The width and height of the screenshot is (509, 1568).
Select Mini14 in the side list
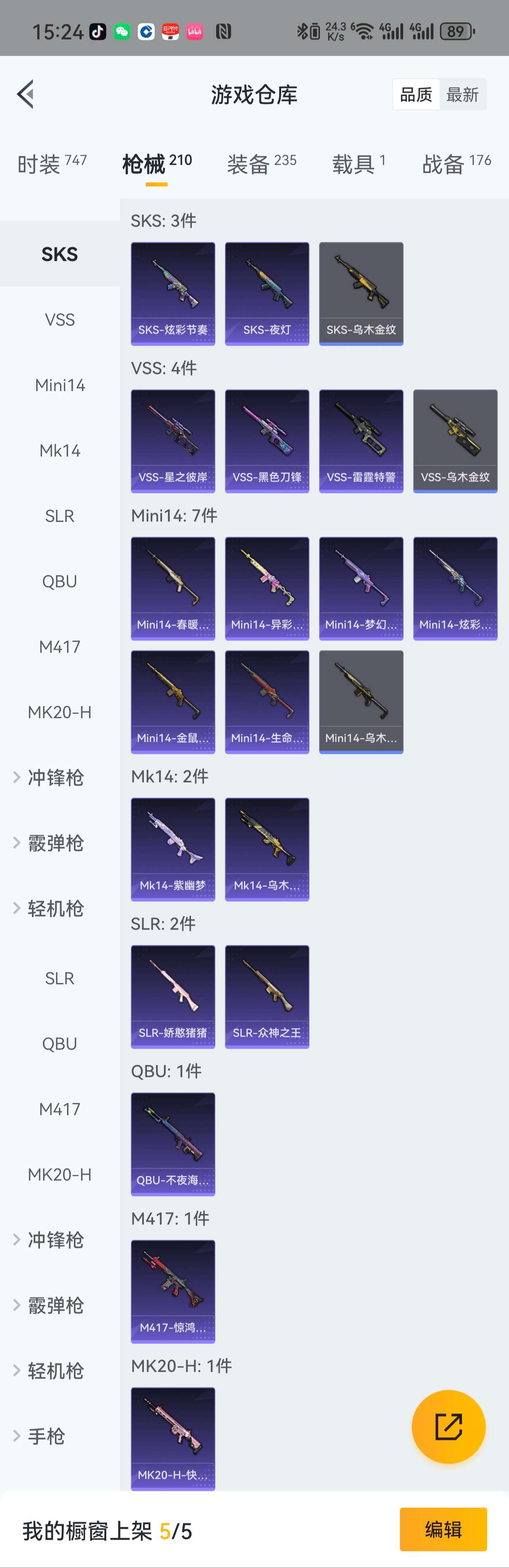pos(60,385)
